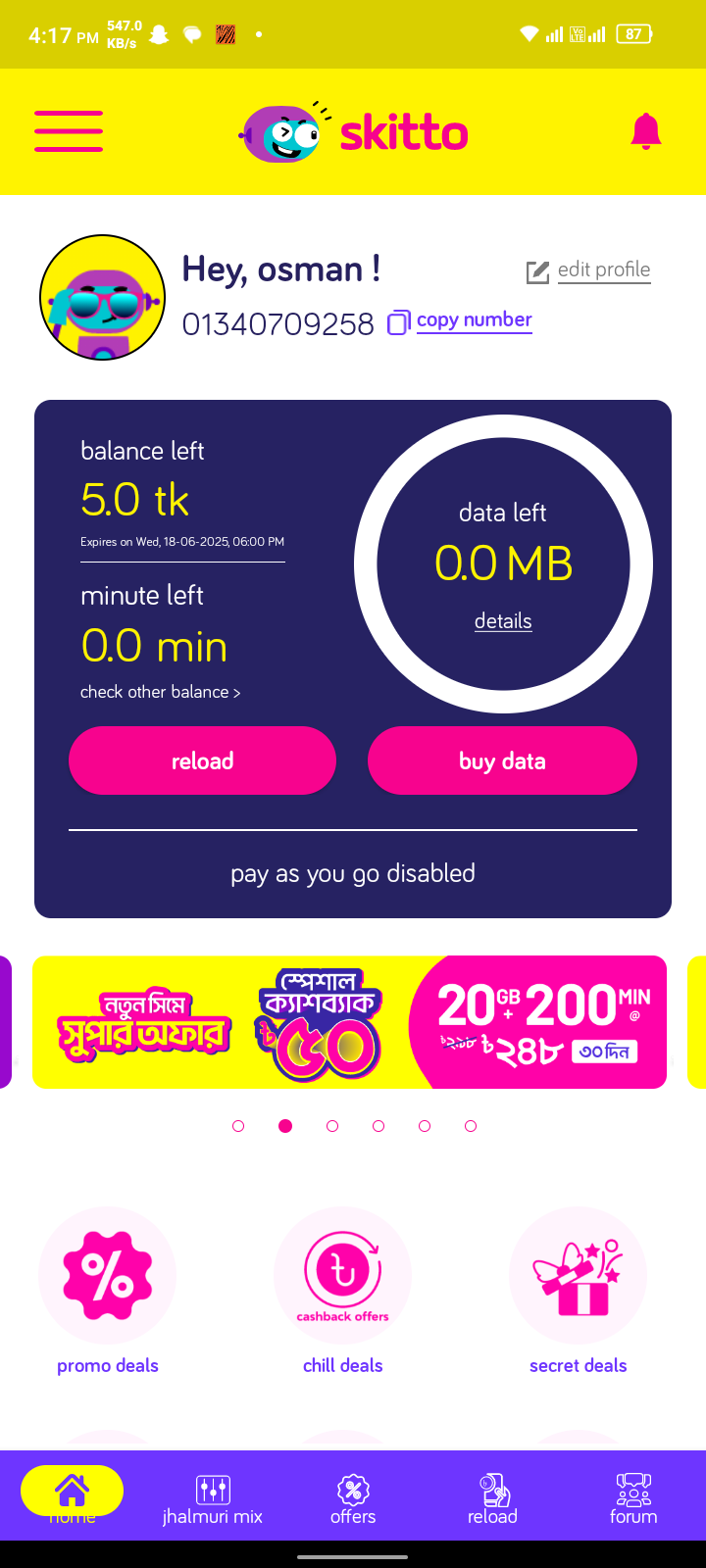Image resolution: width=706 pixels, height=1568 pixels.
Task: Switch to the jhalmuri mix tab
Action: click(213, 1499)
